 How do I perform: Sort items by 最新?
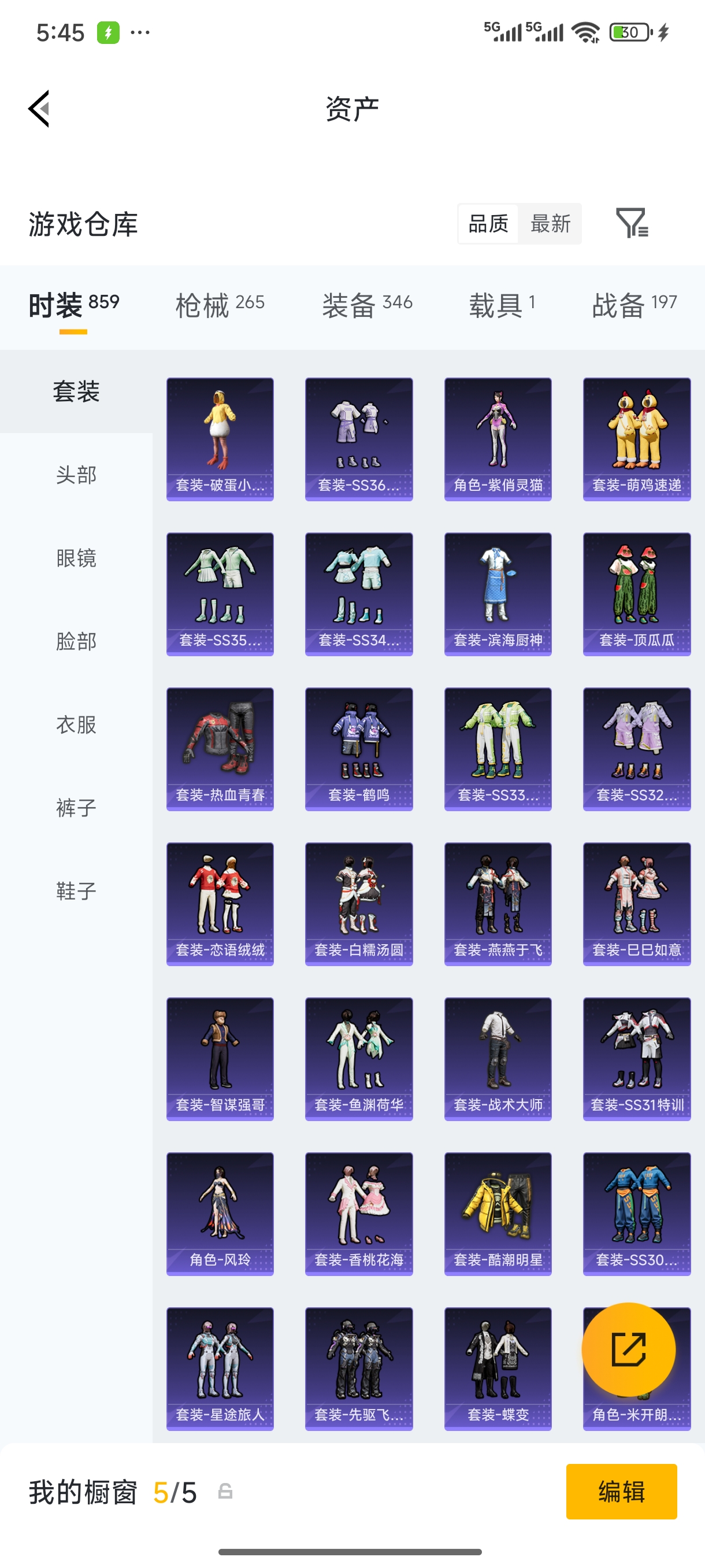tap(550, 223)
